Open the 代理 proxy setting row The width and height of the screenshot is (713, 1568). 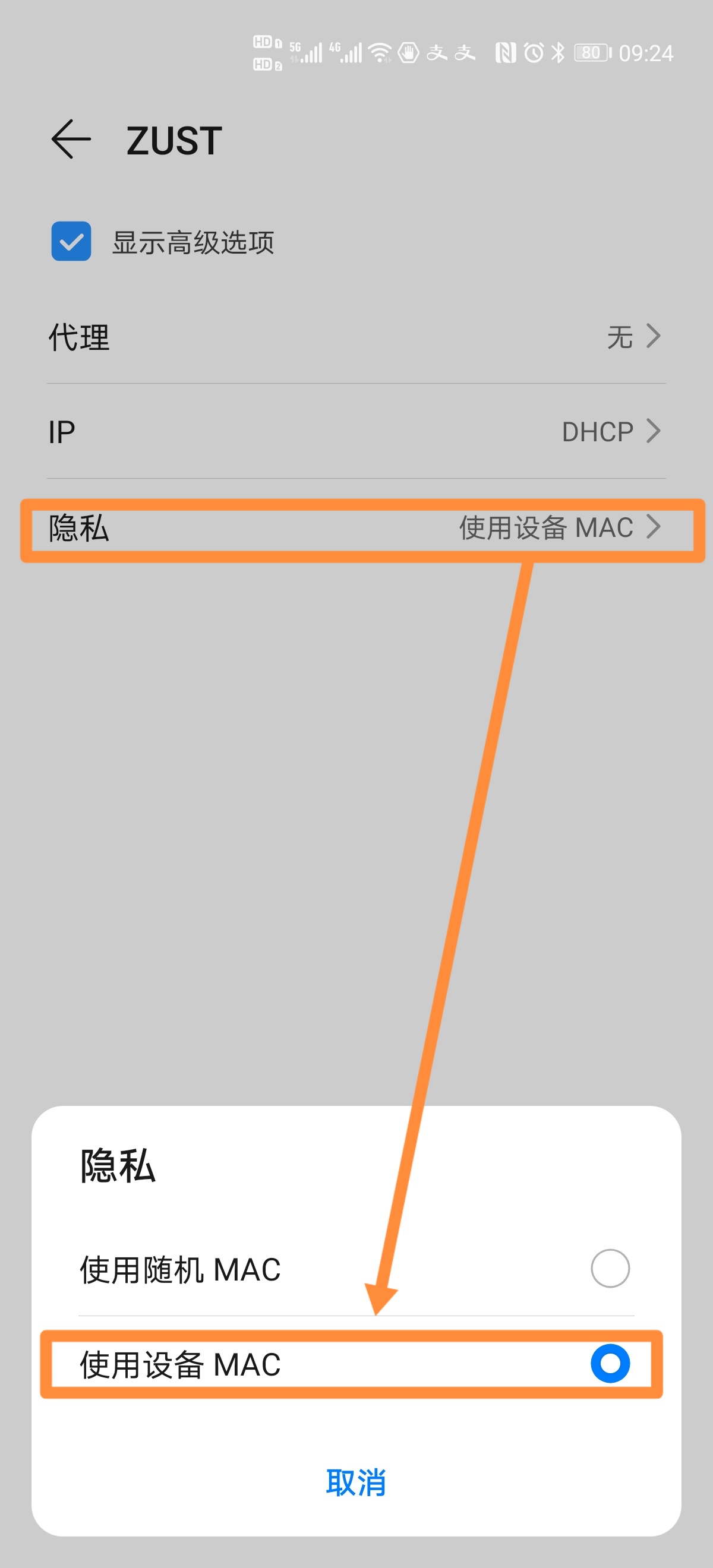pyautogui.click(x=356, y=337)
